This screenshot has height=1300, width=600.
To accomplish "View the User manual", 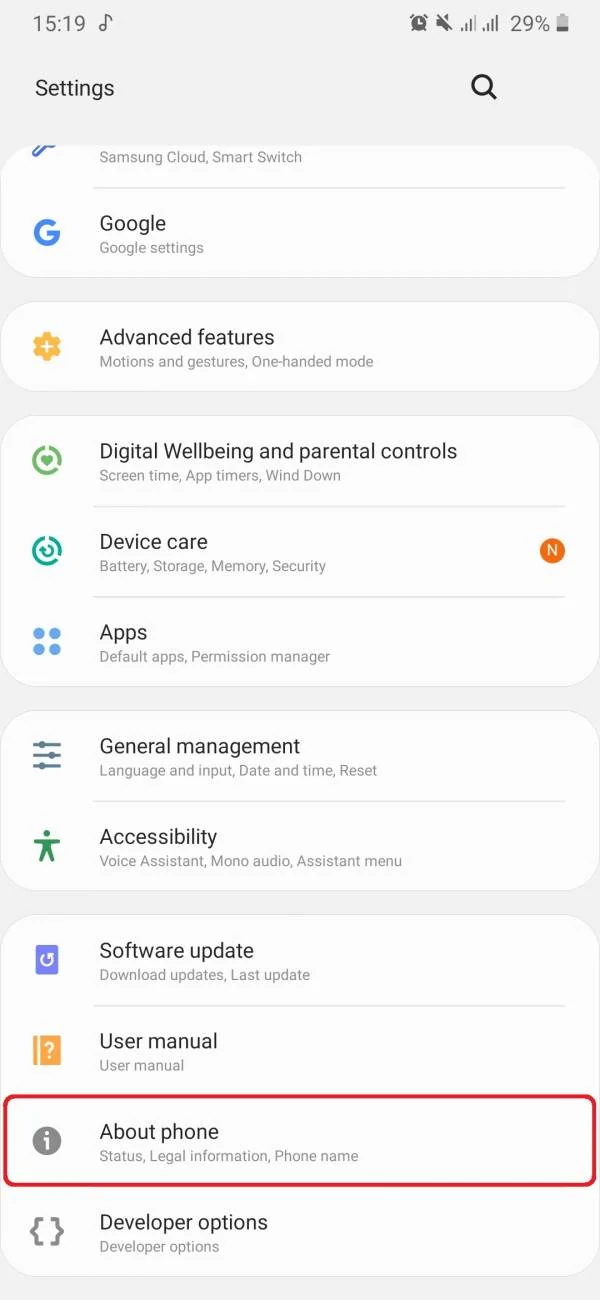I will click(x=300, y=1051).
